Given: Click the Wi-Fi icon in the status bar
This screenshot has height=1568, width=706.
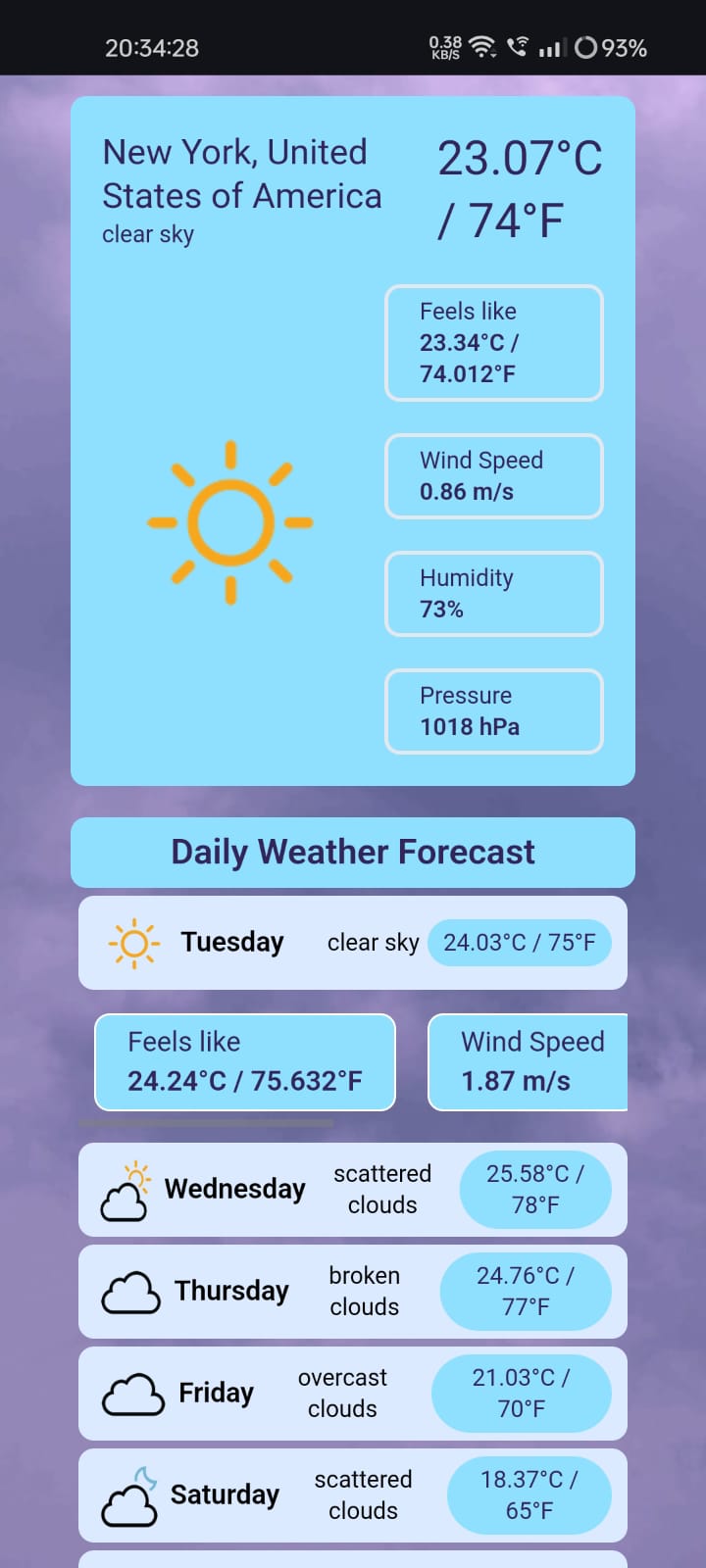Looking at the screenshot, I should pos(479,47).
